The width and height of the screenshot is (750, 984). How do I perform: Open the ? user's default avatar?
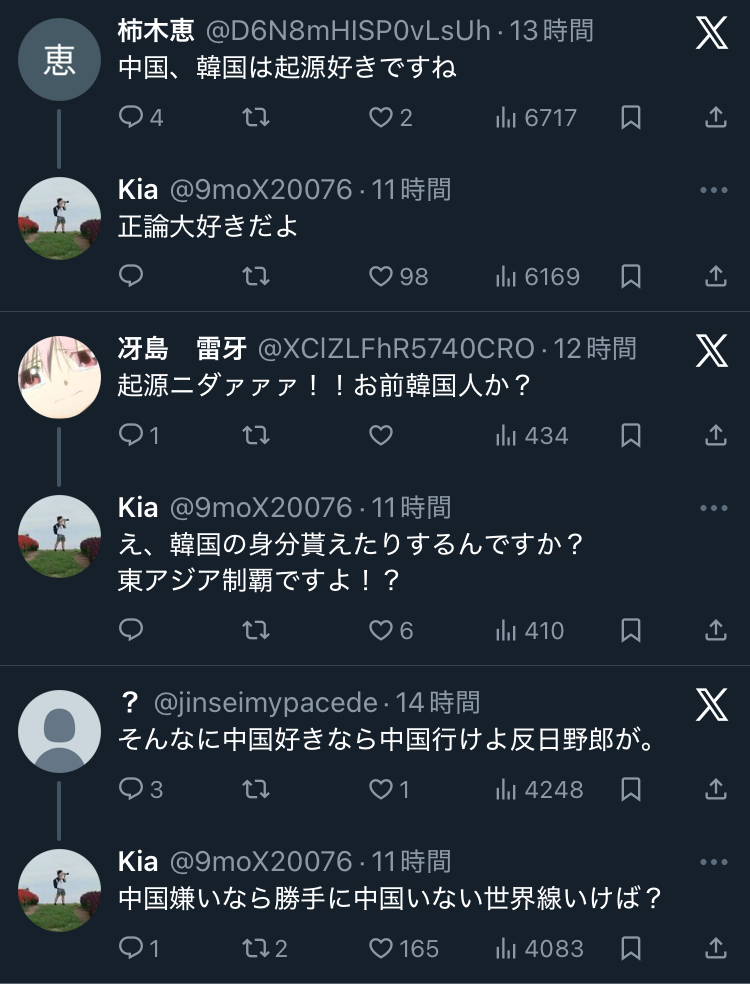(59, 731)
